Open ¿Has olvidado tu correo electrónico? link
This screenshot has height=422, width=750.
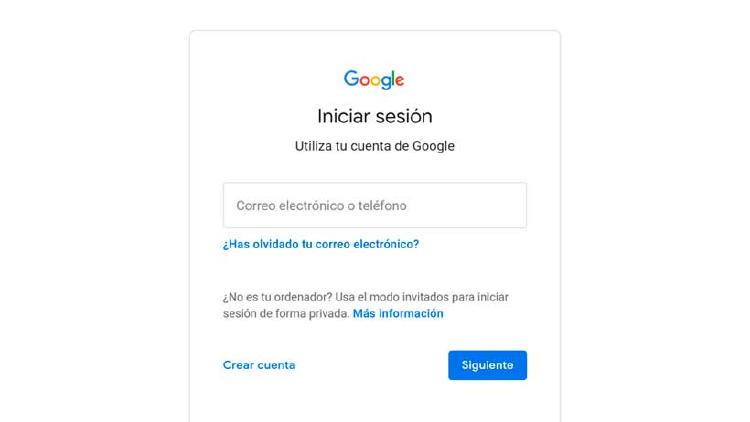(320, 244)
